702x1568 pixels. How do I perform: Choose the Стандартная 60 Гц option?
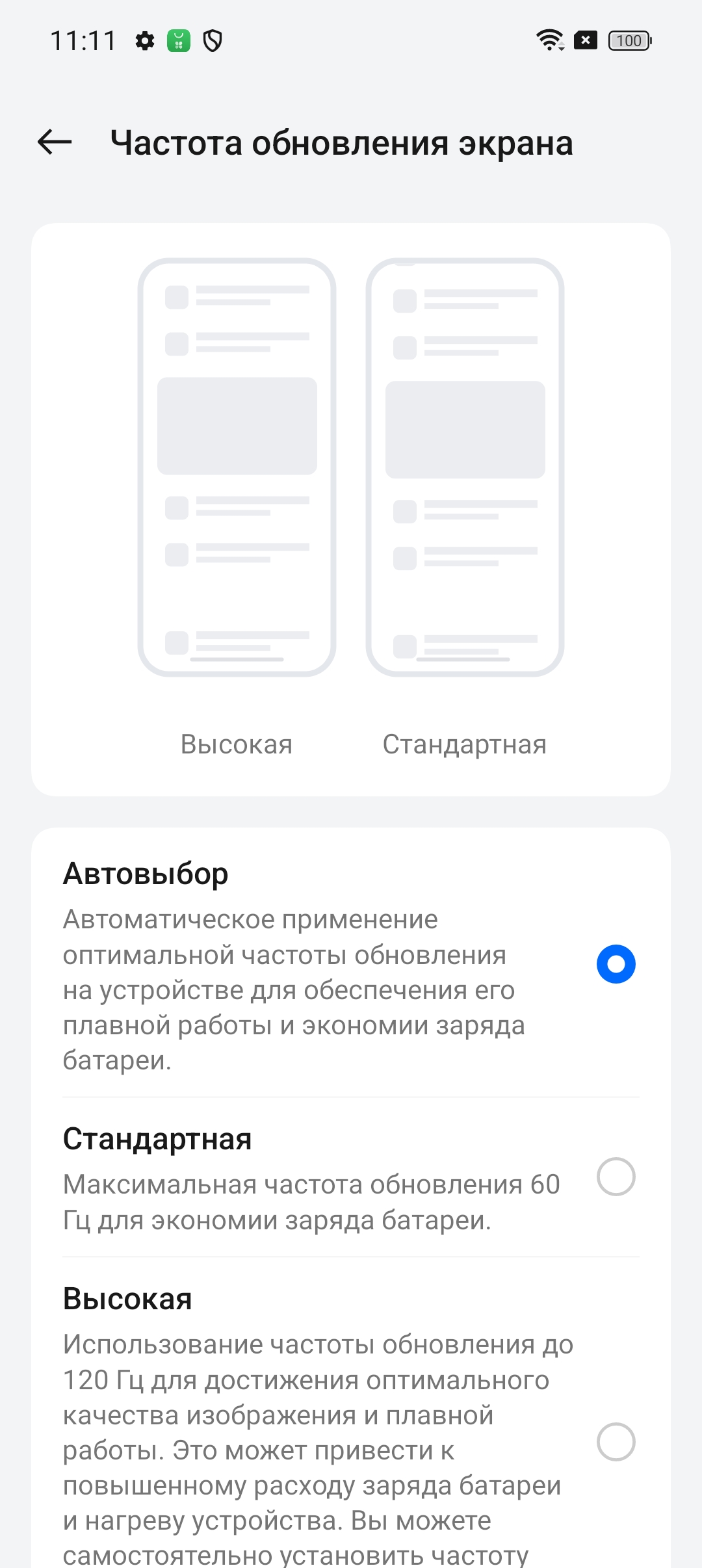[616, 1177]
